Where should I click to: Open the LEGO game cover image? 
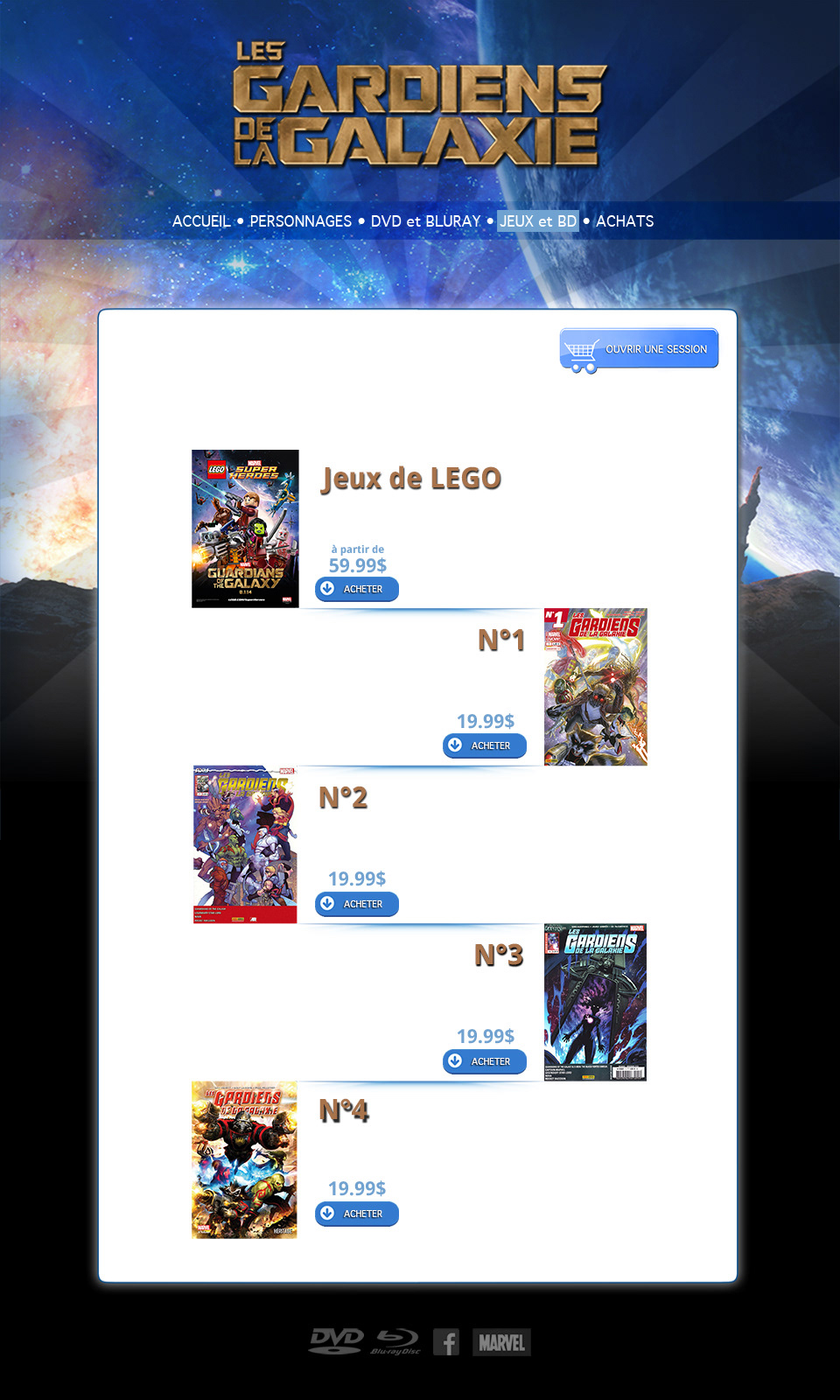(245, 528)
